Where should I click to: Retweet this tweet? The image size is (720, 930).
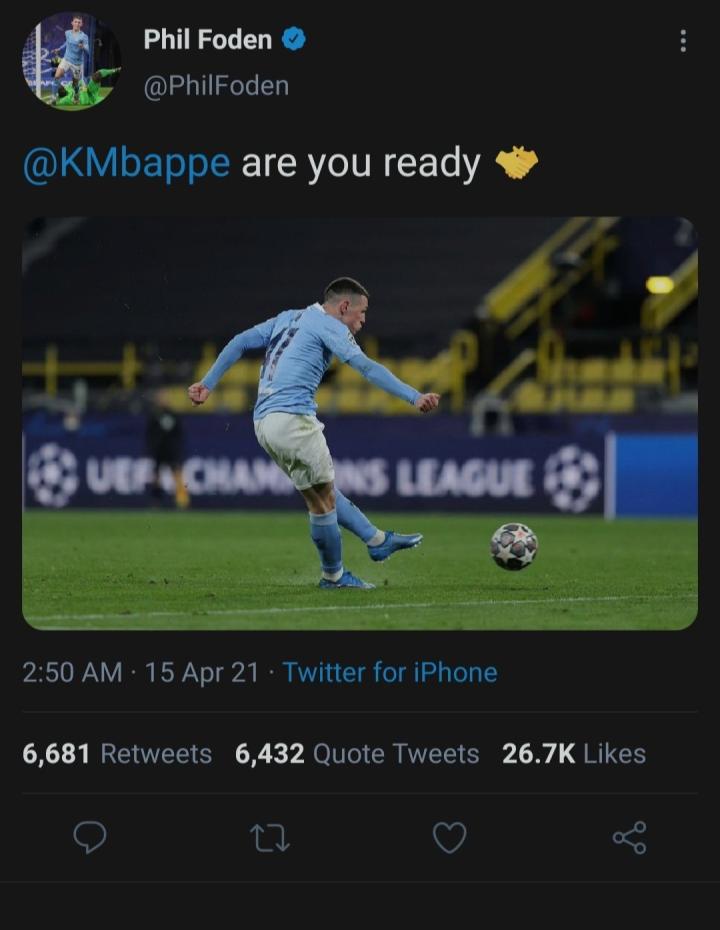pyautogui.click(x=270, y=838)
